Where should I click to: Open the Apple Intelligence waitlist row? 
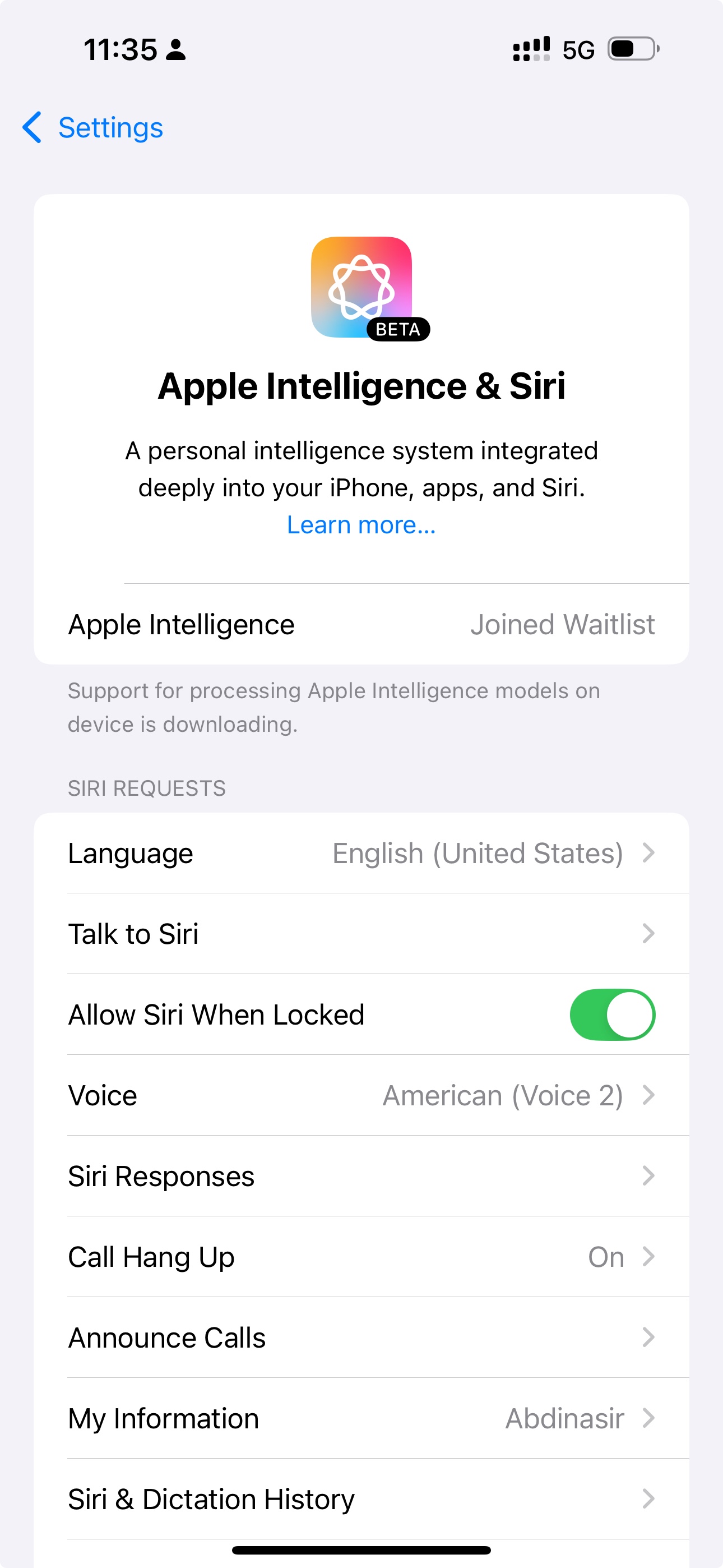361,625
